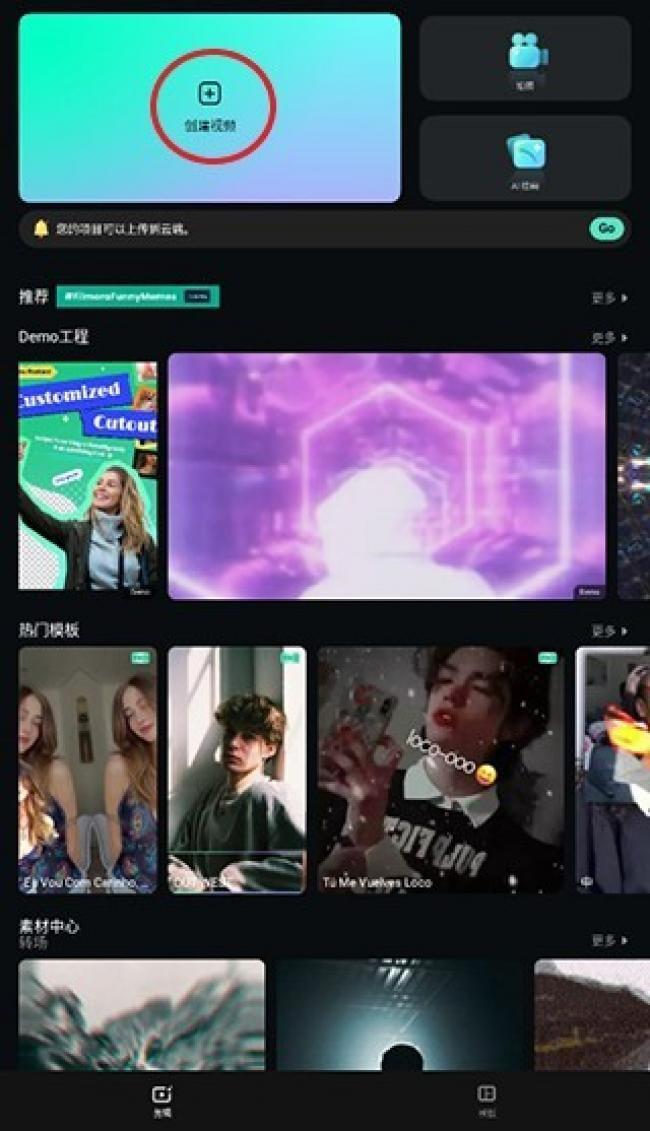Image resolution: width=650 pixels, height=1131 pixels.
Task: Switch to the first bottom tab
Action: (162, 1099)
